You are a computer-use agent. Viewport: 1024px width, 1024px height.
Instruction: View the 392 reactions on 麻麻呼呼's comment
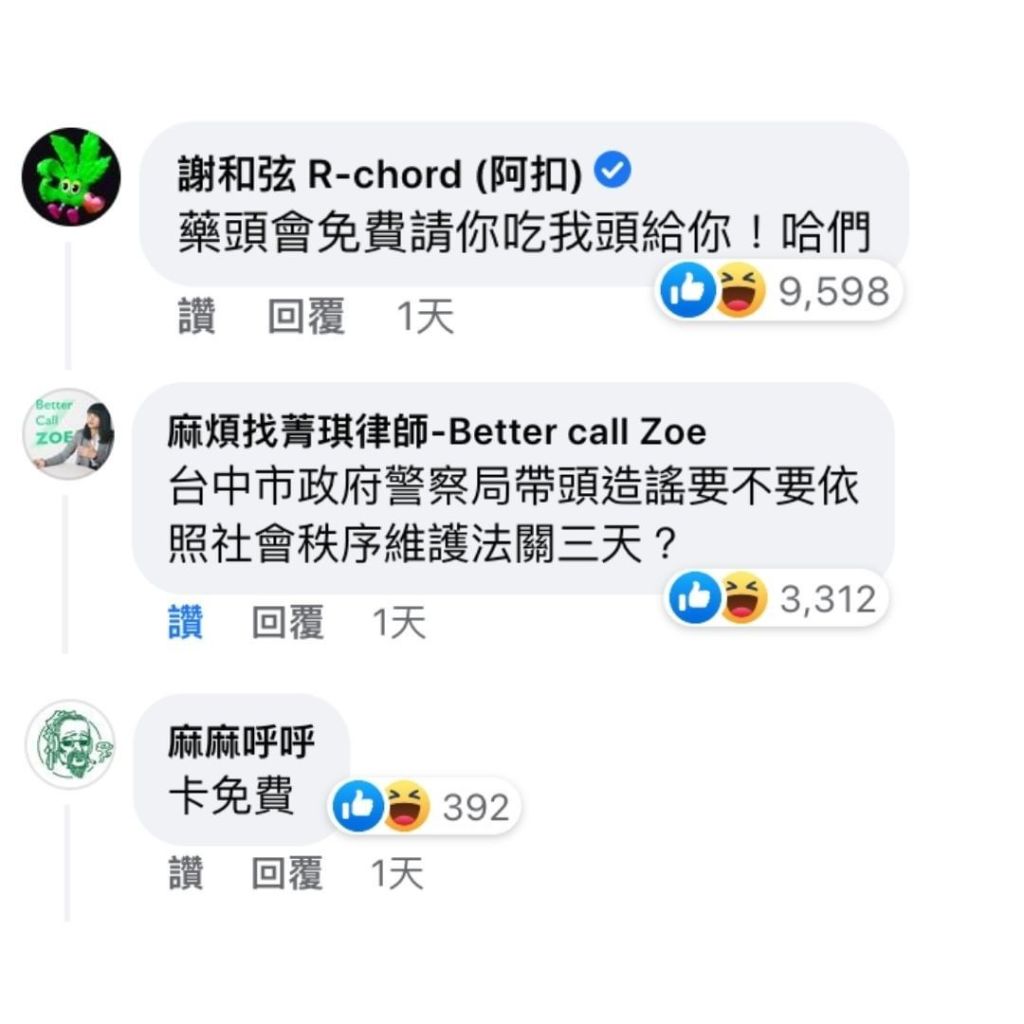[424, 806]
